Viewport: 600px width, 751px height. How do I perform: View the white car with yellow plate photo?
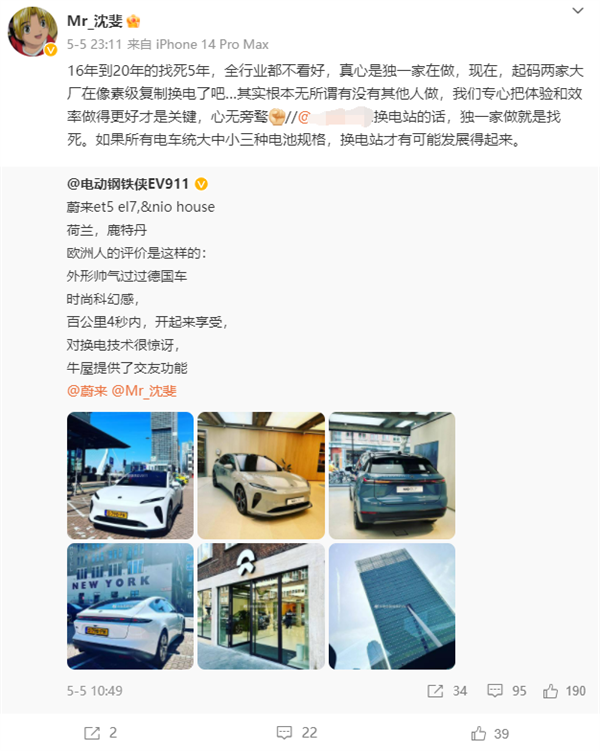pos(130,475)
